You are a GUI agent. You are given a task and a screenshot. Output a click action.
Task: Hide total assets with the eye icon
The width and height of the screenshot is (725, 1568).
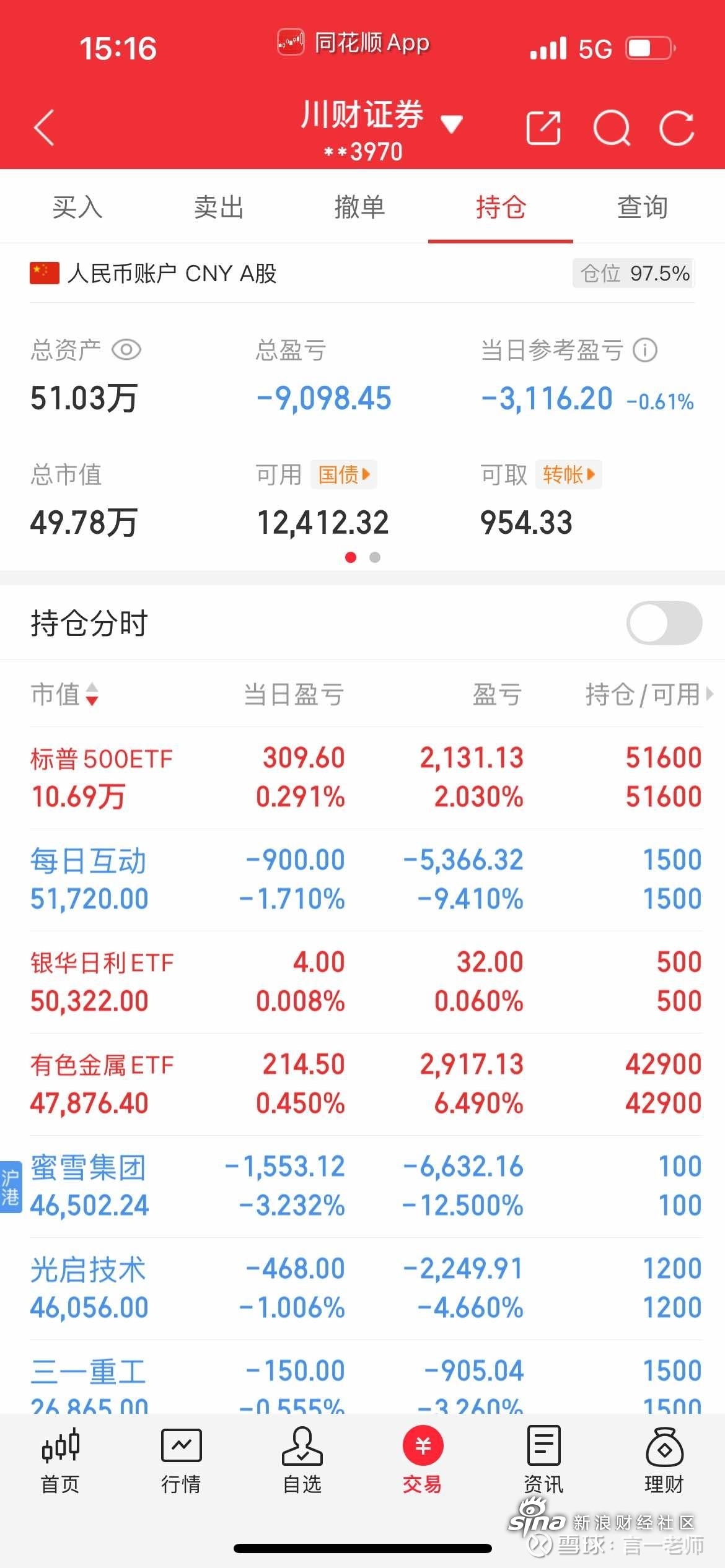[x=126, y=350]
